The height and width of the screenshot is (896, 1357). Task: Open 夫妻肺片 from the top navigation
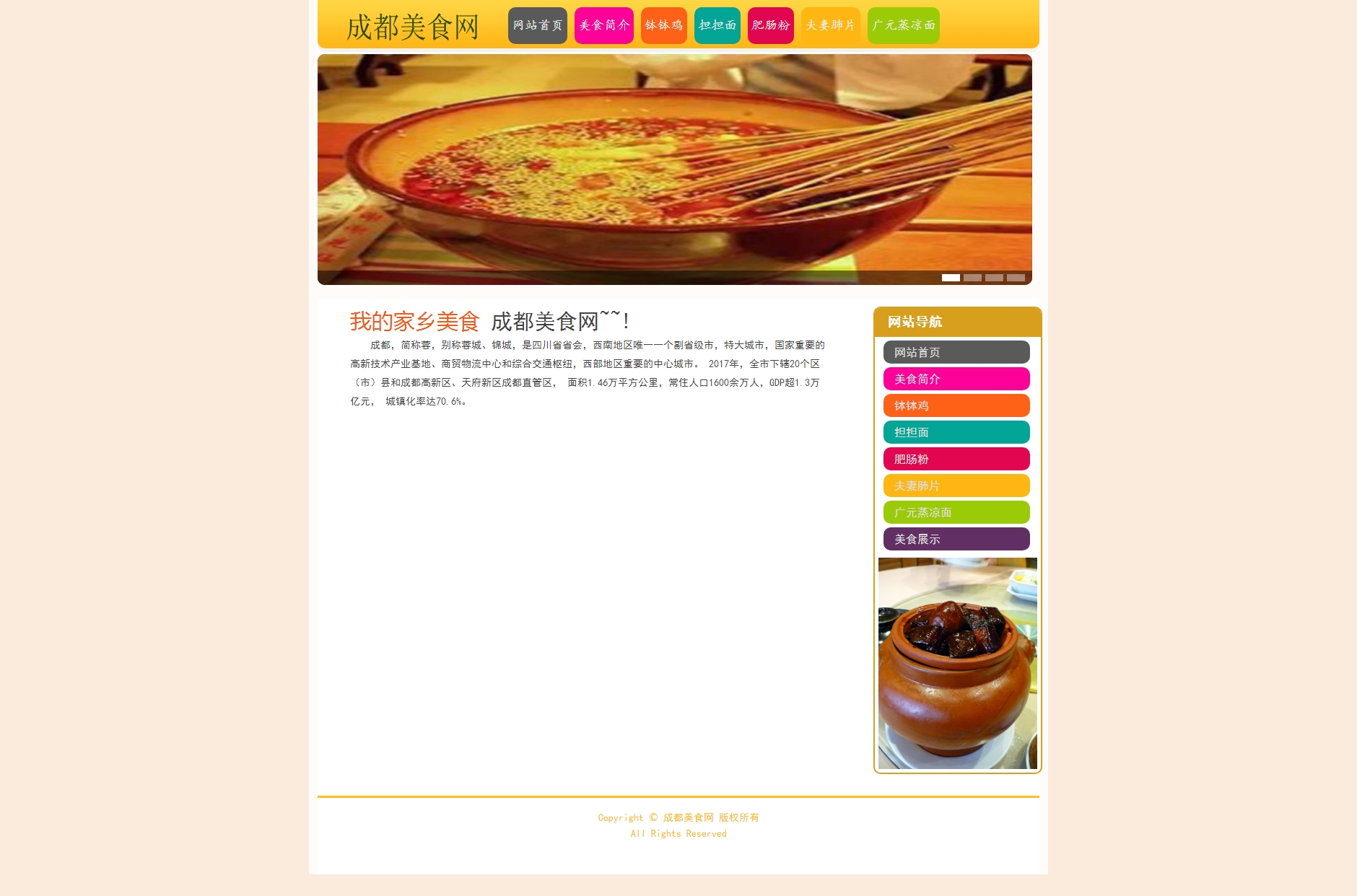(830, 25)
